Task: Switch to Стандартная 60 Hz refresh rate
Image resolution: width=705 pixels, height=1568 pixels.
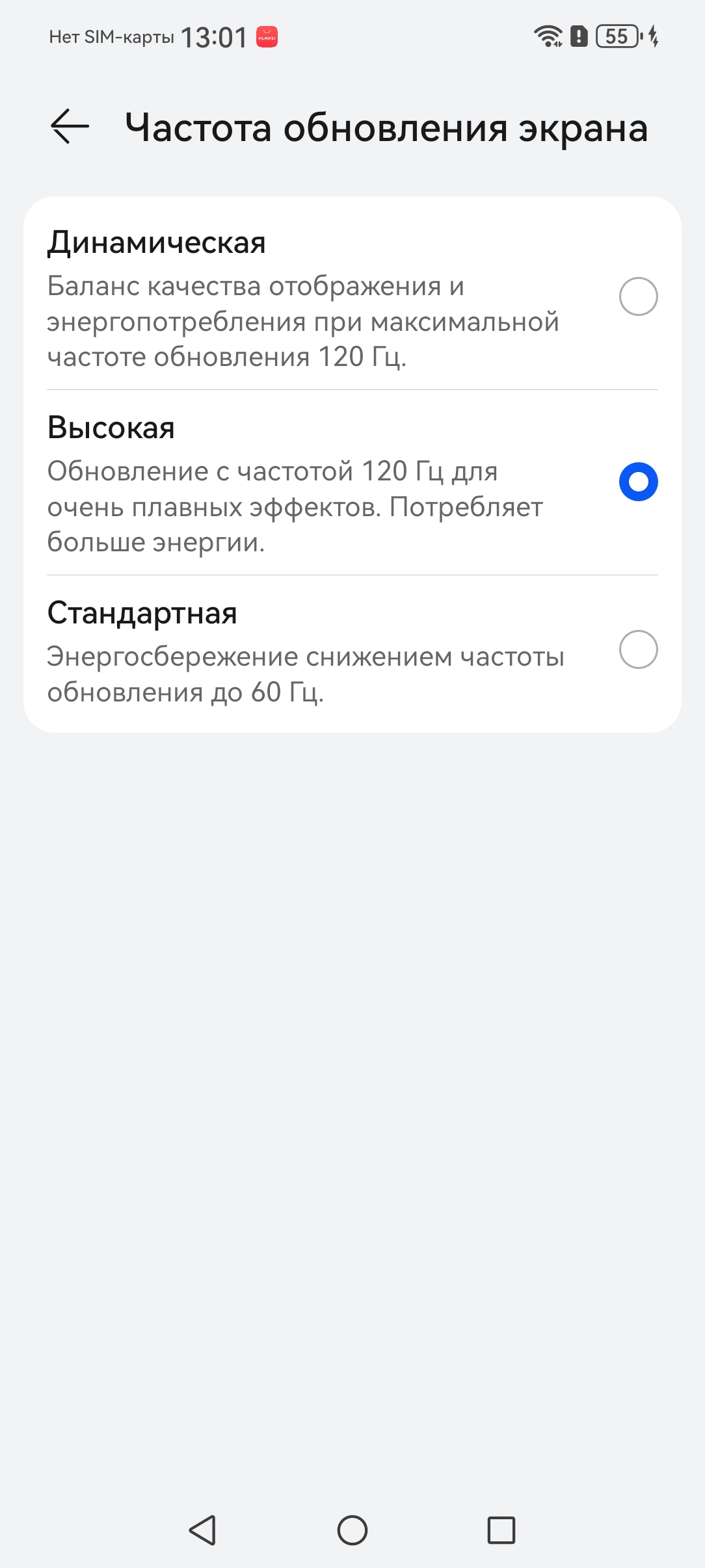Action: (x=638, y=649)
